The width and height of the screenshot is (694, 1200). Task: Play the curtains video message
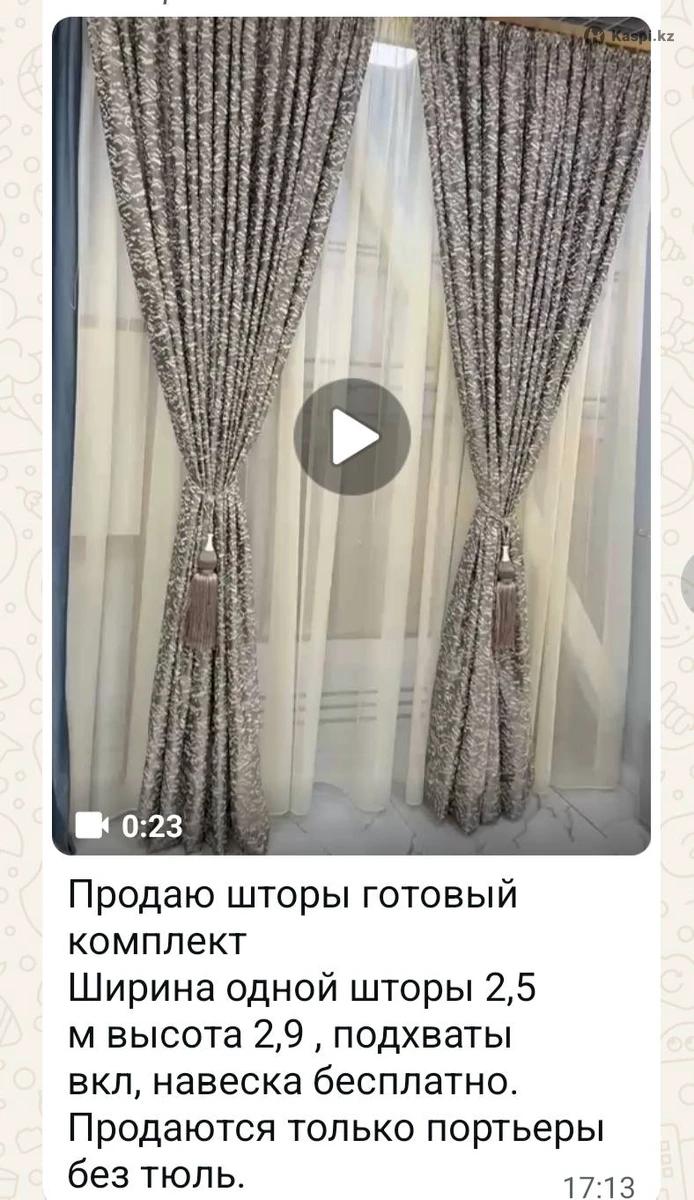[x=351, y=437]
